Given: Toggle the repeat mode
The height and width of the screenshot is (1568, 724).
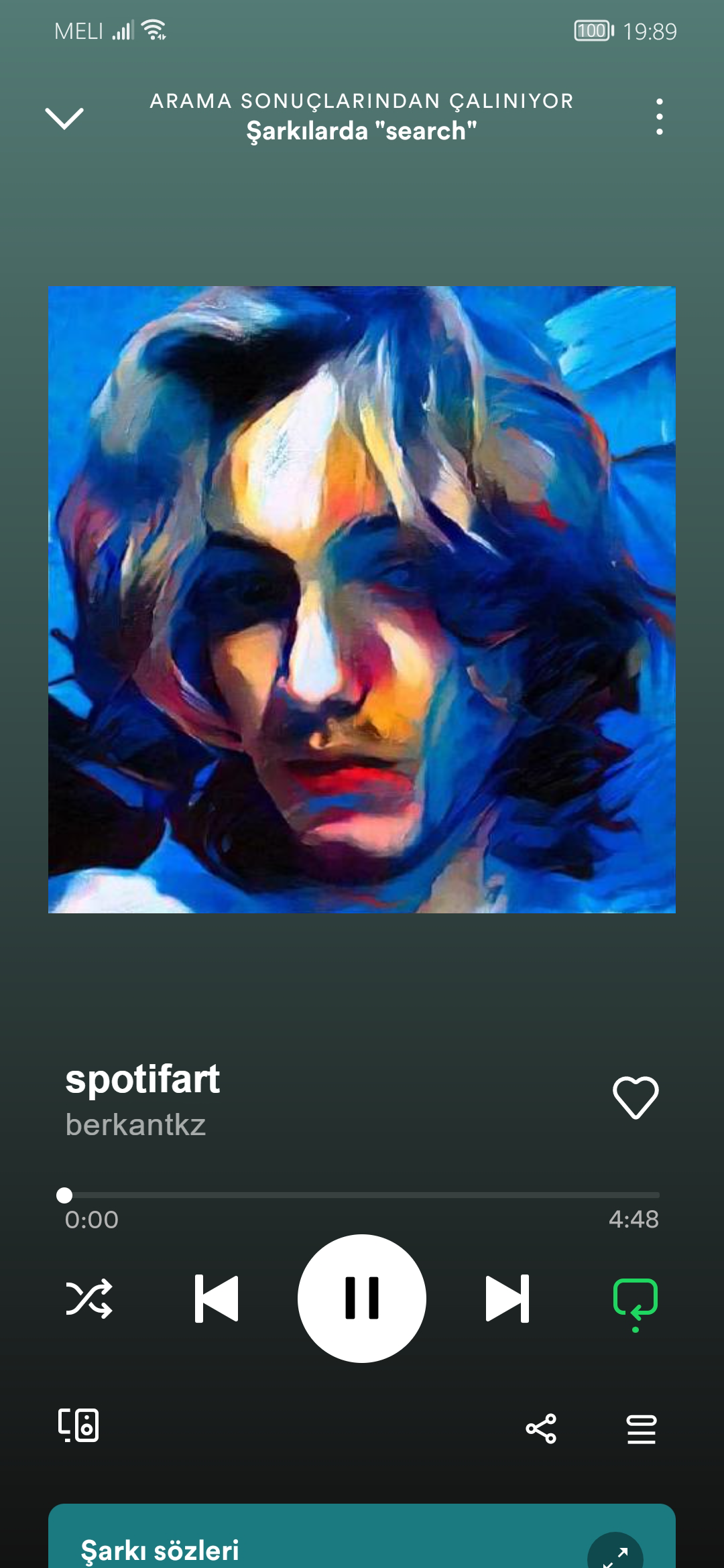Looking at the screenshot, I should tap(636, 1300).
